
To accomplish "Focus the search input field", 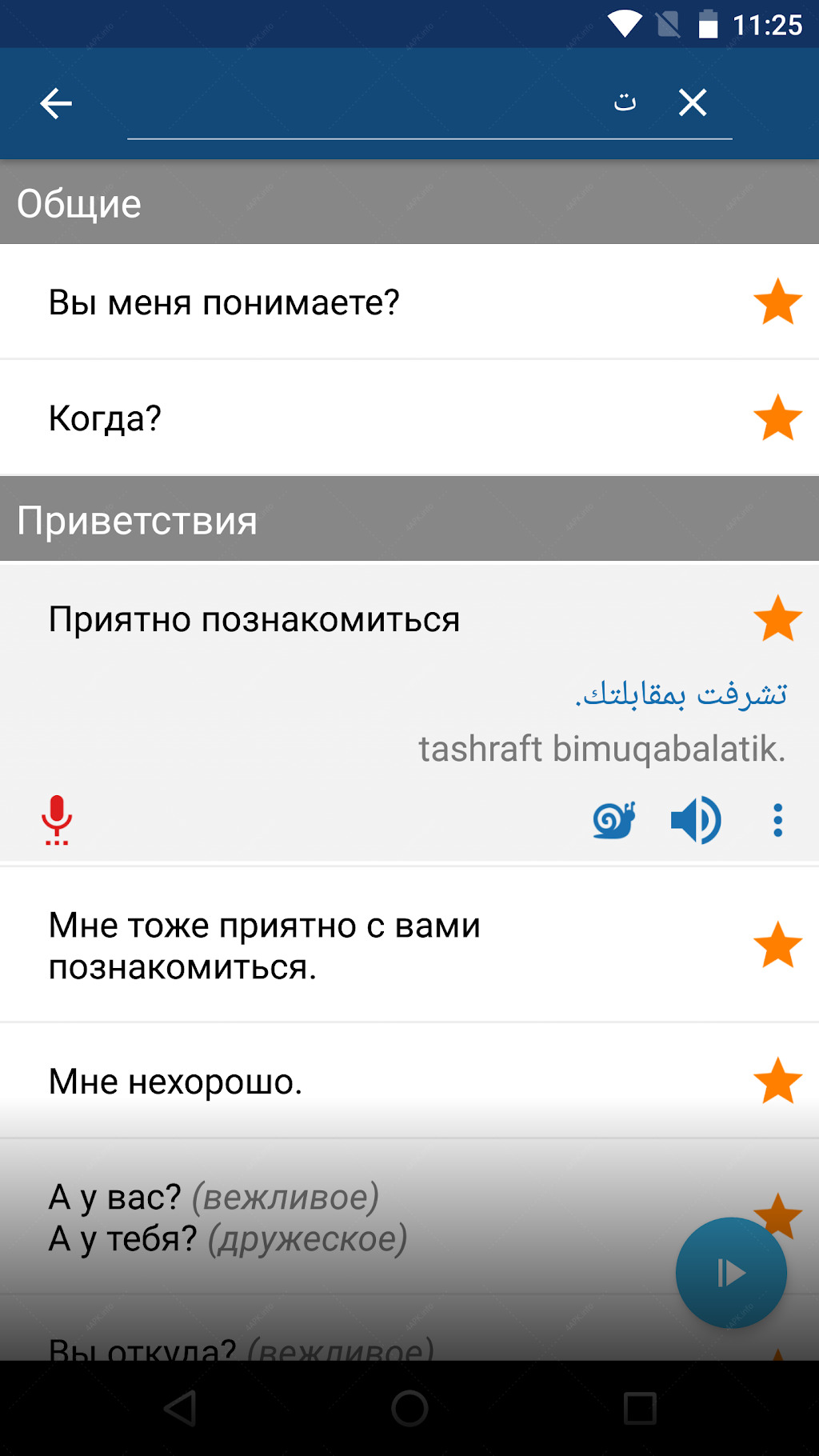I will tap(392, 103).
